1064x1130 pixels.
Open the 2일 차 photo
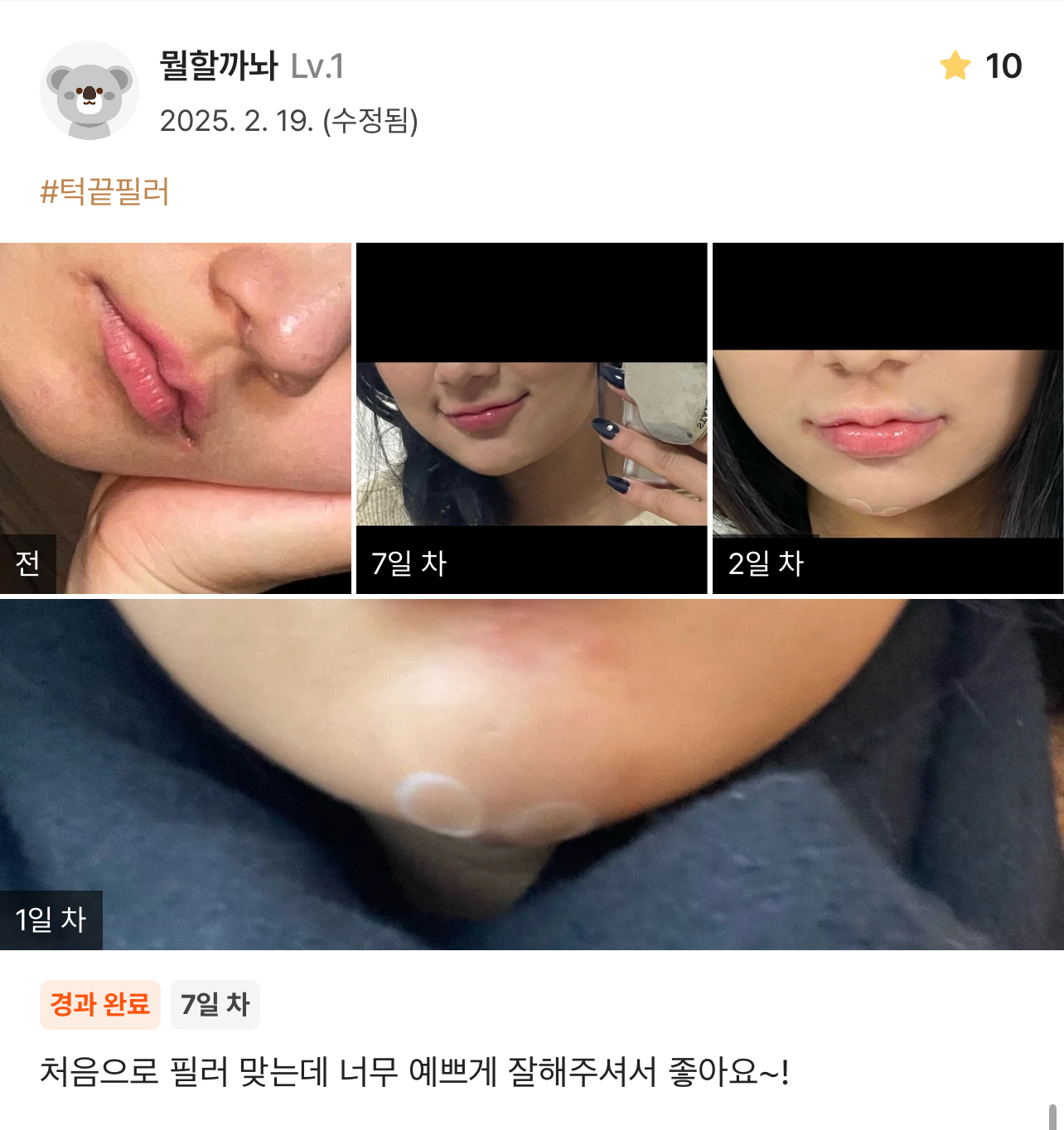point(887,418)
